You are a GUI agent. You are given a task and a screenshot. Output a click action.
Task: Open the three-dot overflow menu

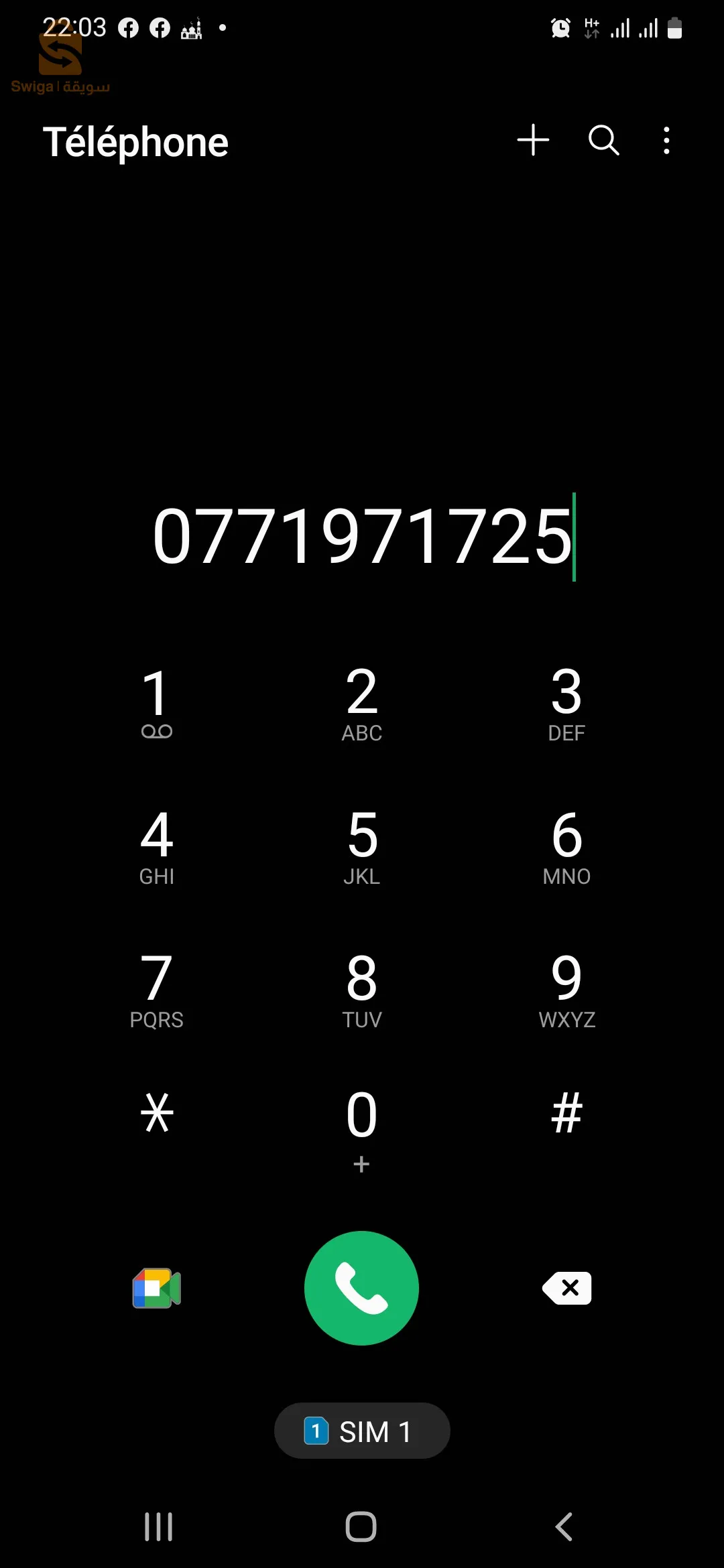click(x=666, y=141)
